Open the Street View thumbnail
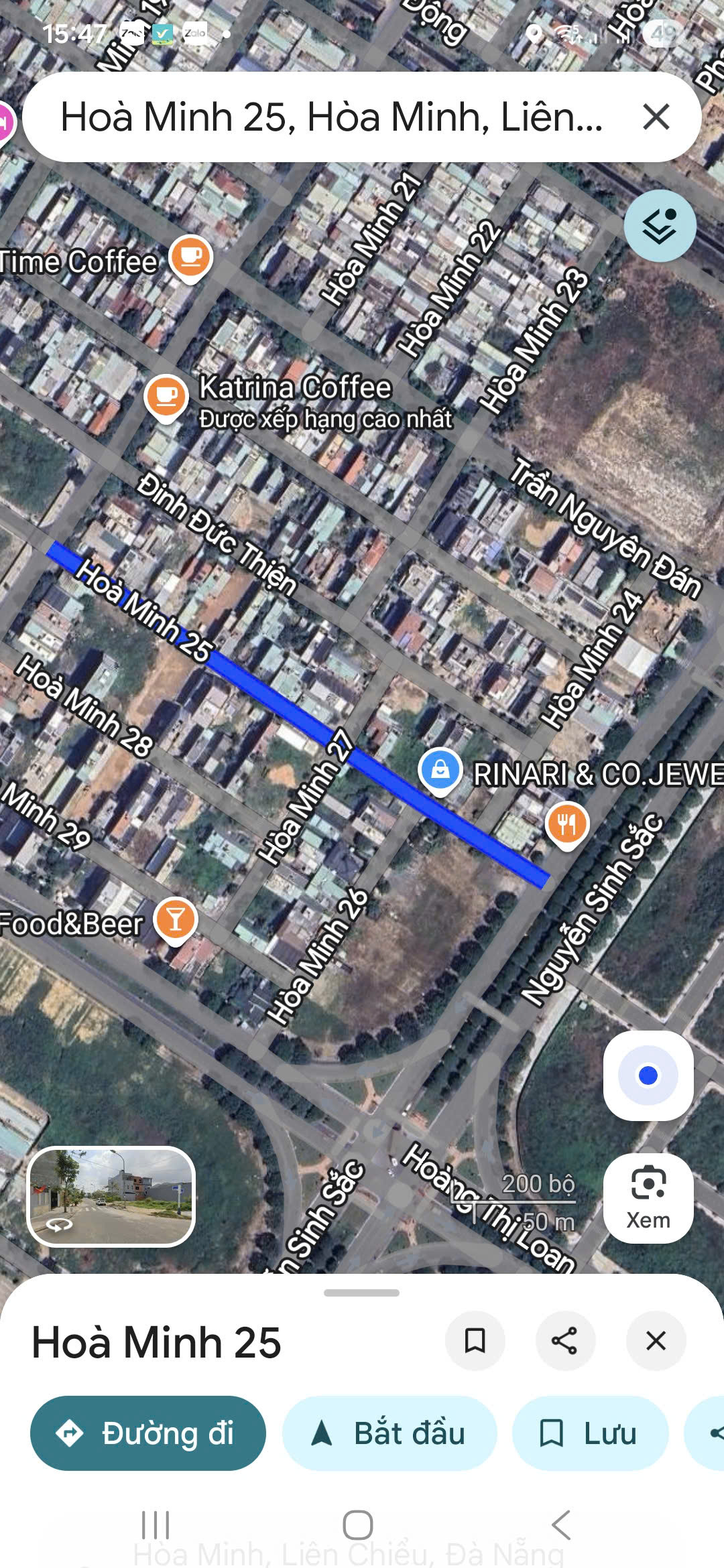The image size is (724, 1568). [x=111, y=1196]
